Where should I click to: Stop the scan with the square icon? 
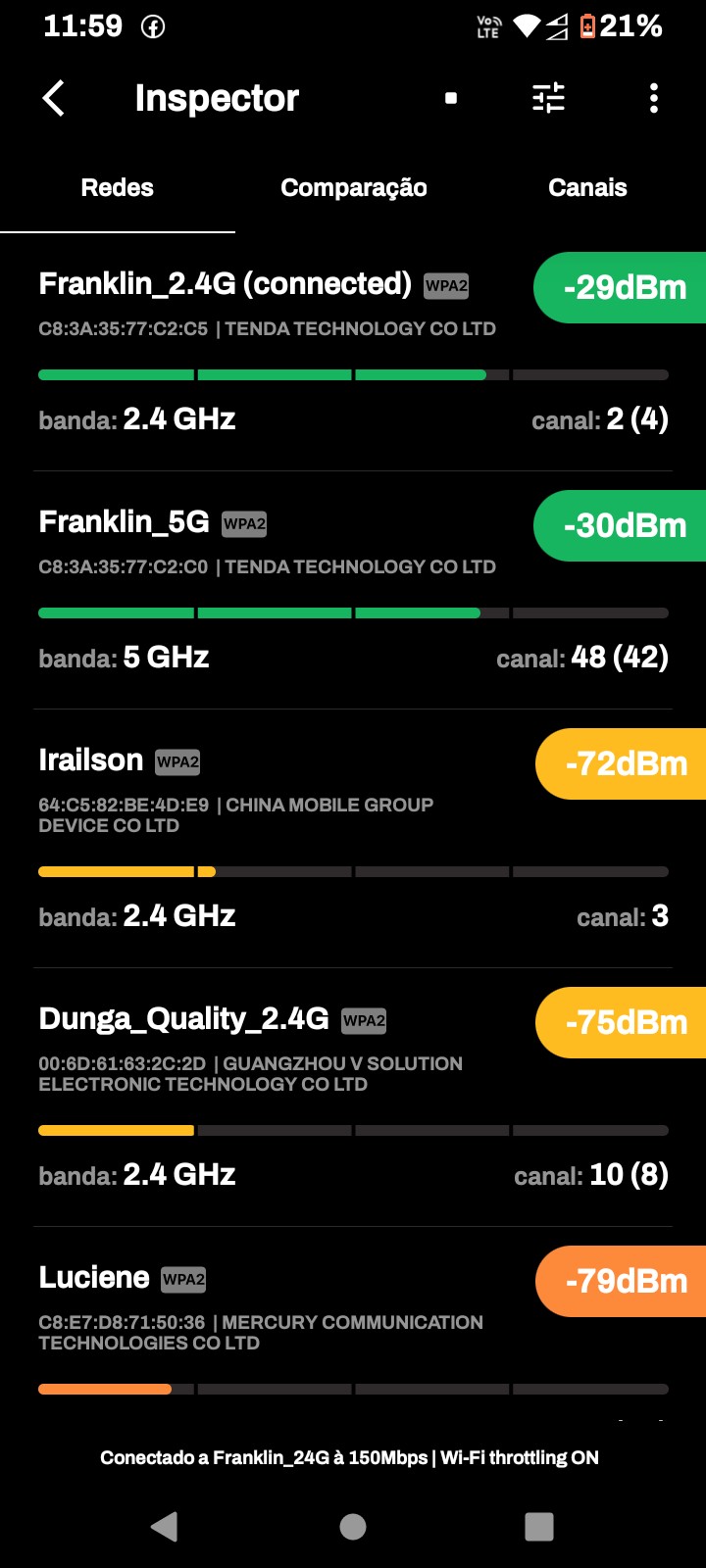coord(451,98)
